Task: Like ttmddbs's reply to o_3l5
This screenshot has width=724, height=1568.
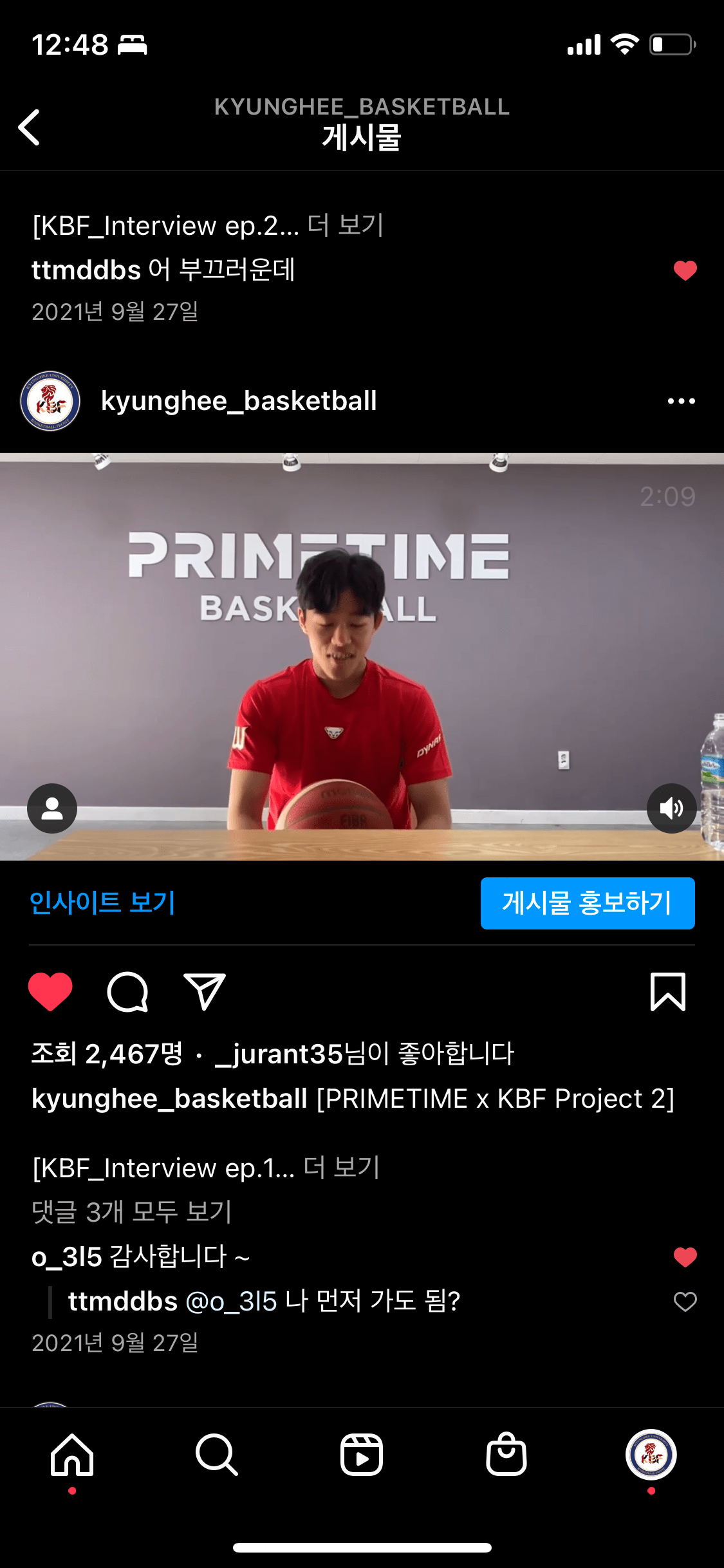Action: click(685, 1302)
